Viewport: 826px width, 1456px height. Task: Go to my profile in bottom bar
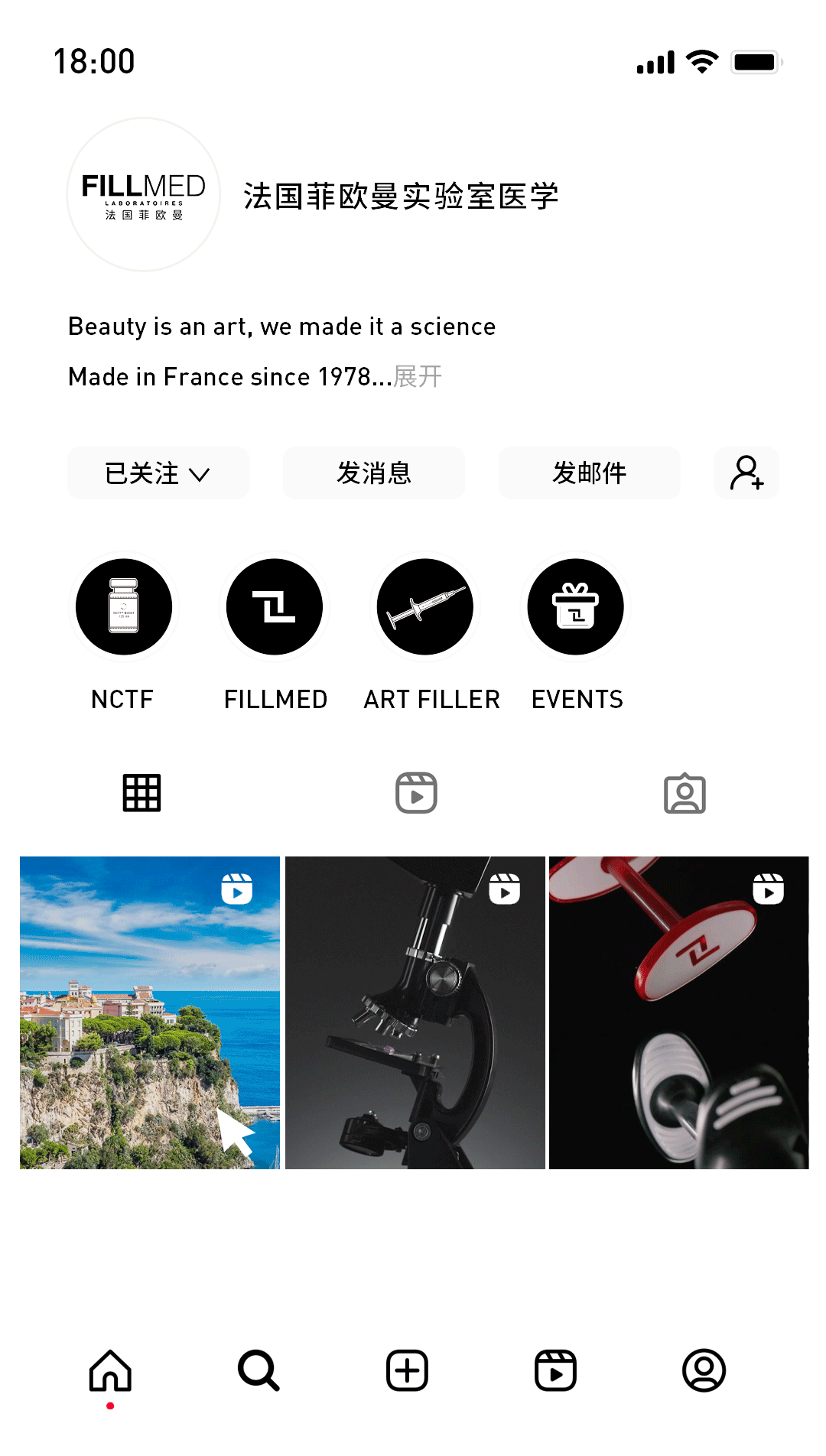pos(704,1370)
